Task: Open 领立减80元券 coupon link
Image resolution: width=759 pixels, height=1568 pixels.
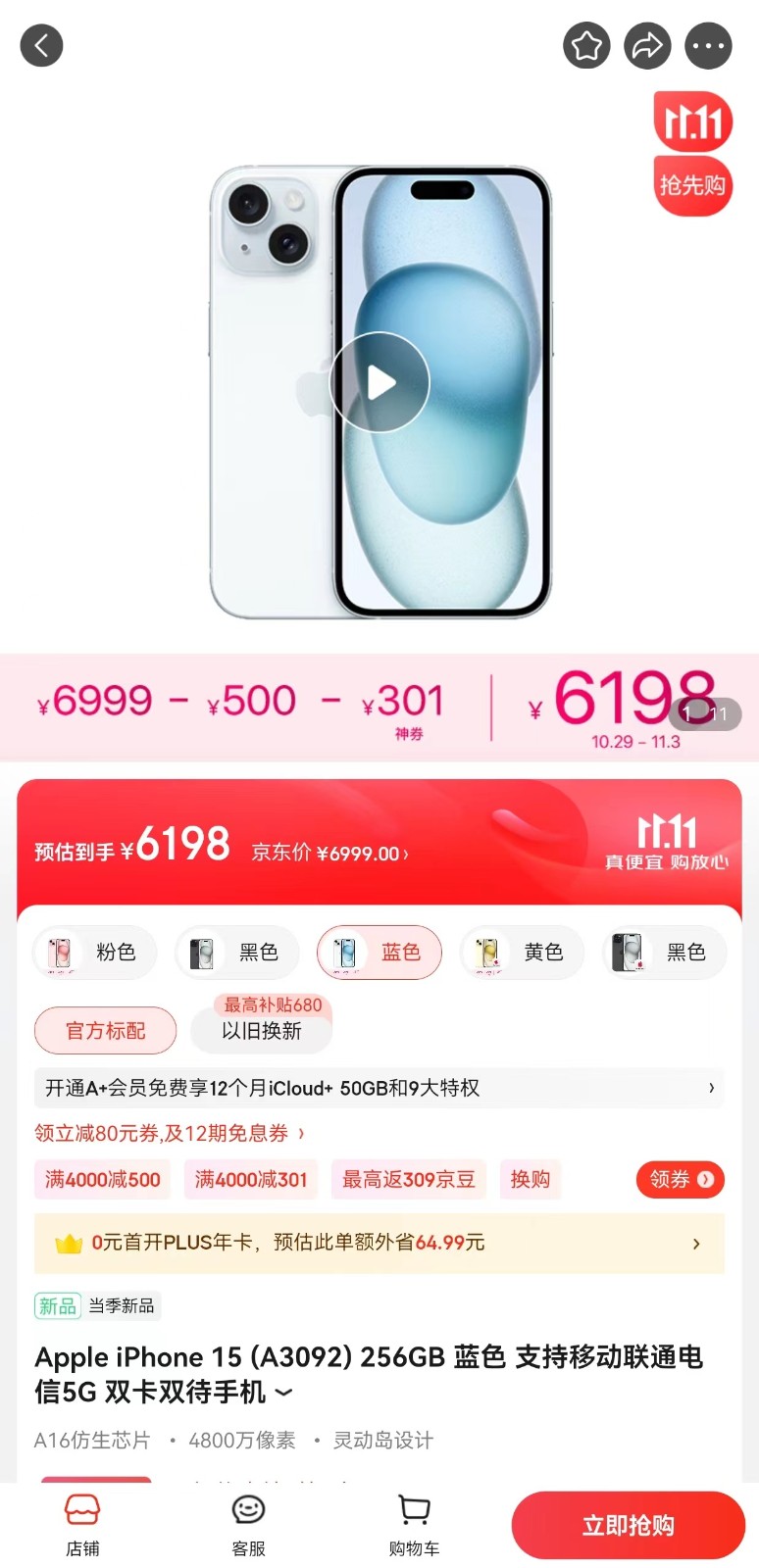Action: pyautogui.click(x=169, y=1134)
